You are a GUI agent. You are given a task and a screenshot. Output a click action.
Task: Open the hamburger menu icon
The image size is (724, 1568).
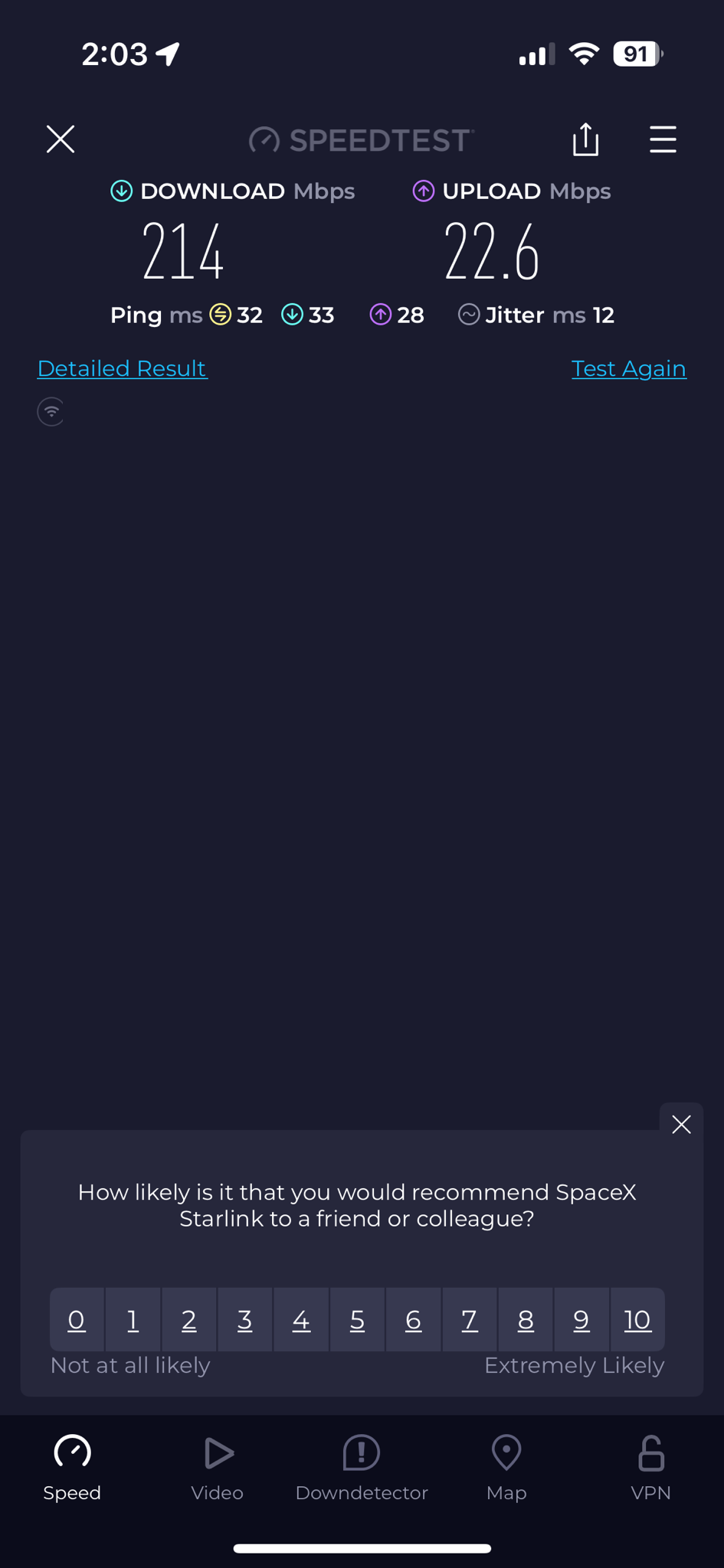[662, 139]
